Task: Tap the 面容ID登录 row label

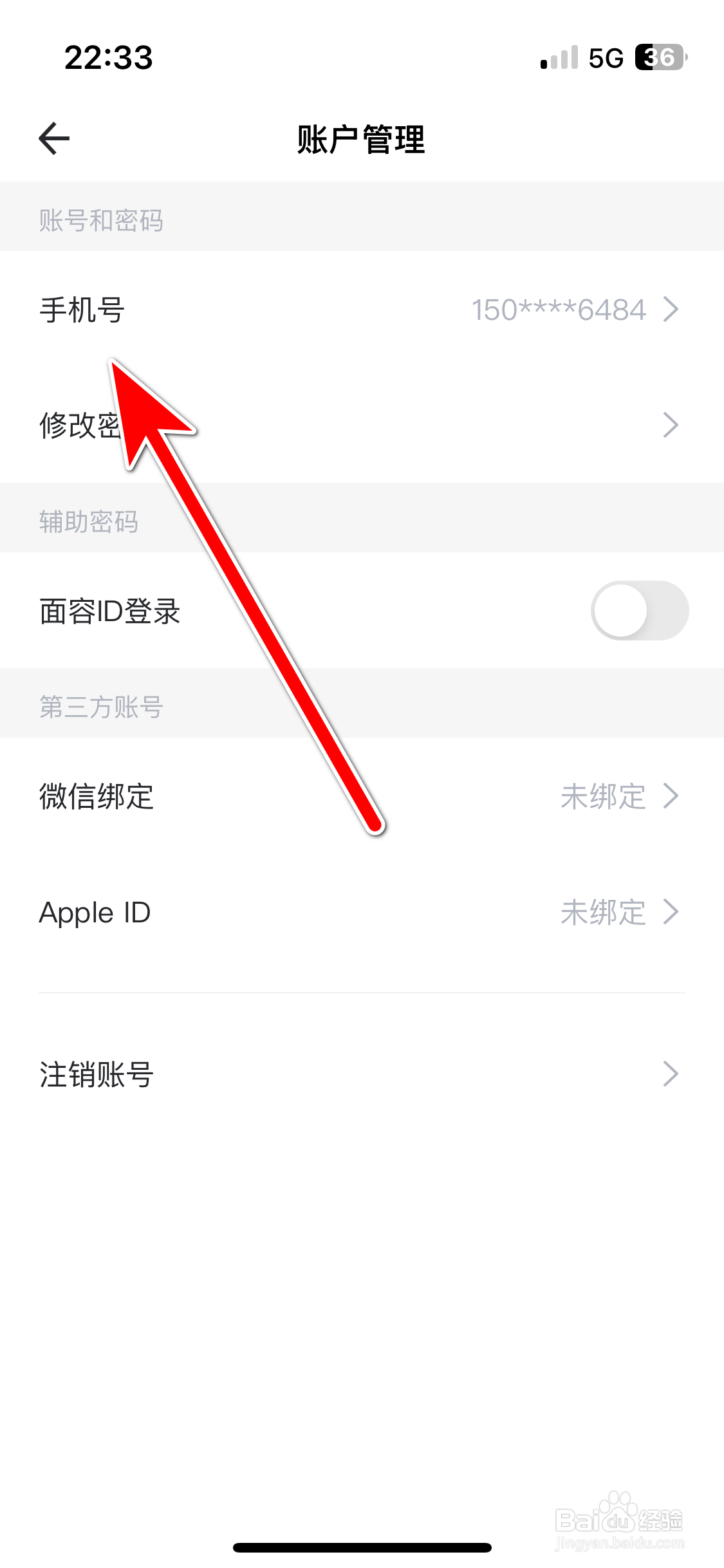Action: coord(109,610)
